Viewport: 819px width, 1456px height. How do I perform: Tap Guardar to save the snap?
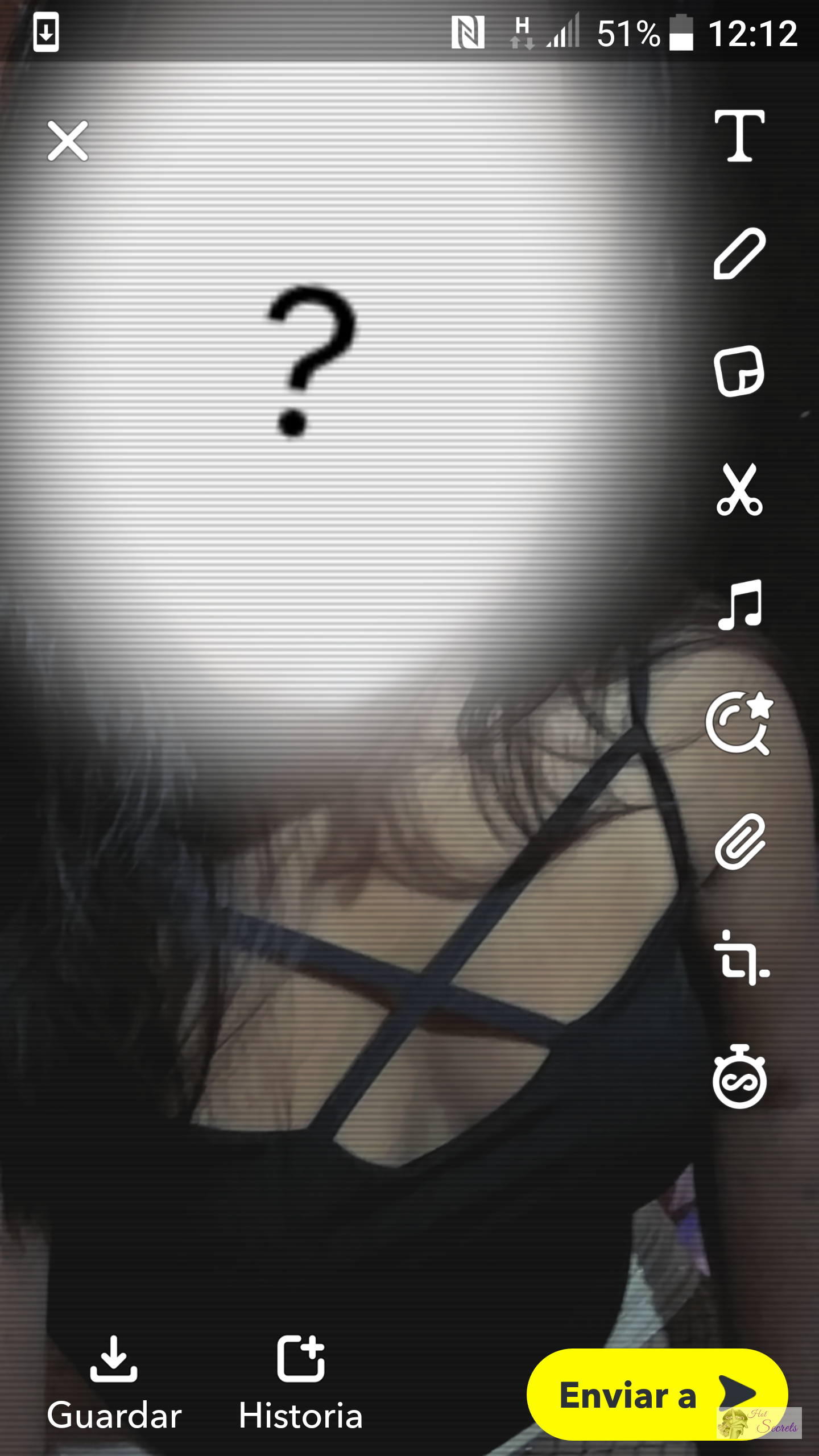pos(114,1383)
